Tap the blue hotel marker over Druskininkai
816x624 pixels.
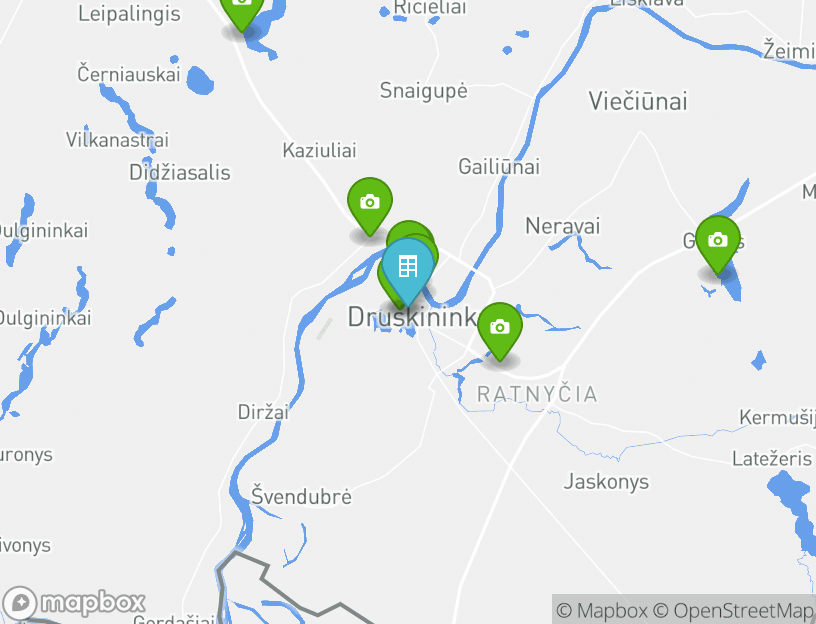click(x=407, y=267)
